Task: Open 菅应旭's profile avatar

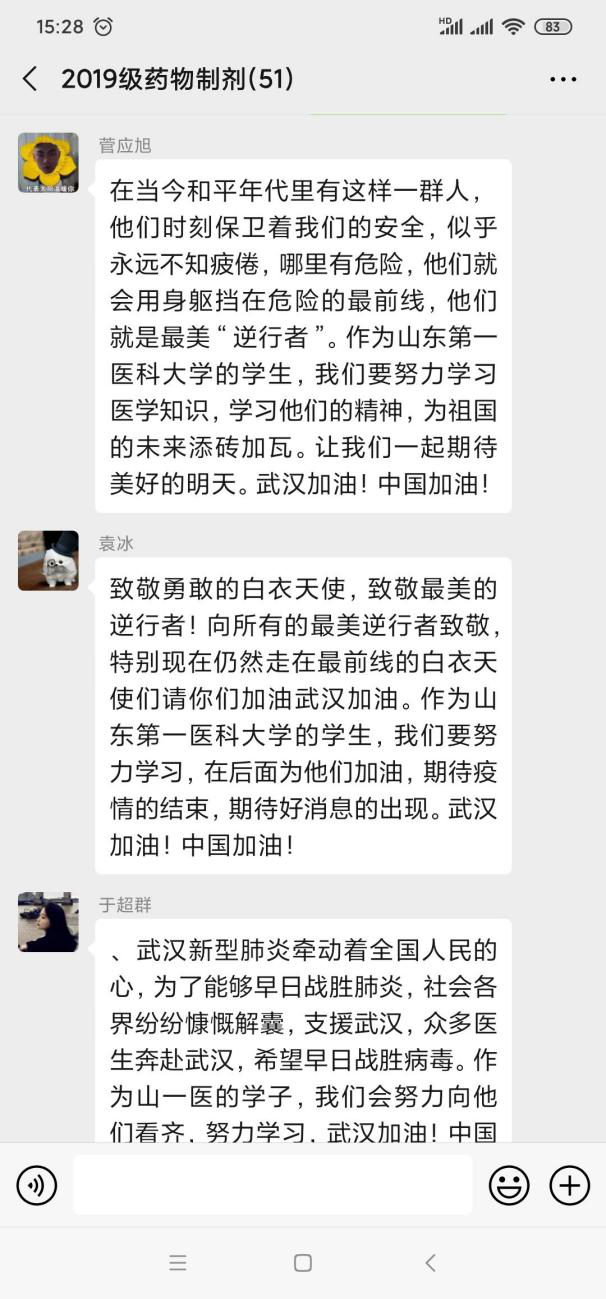Action: pos(48,162)
